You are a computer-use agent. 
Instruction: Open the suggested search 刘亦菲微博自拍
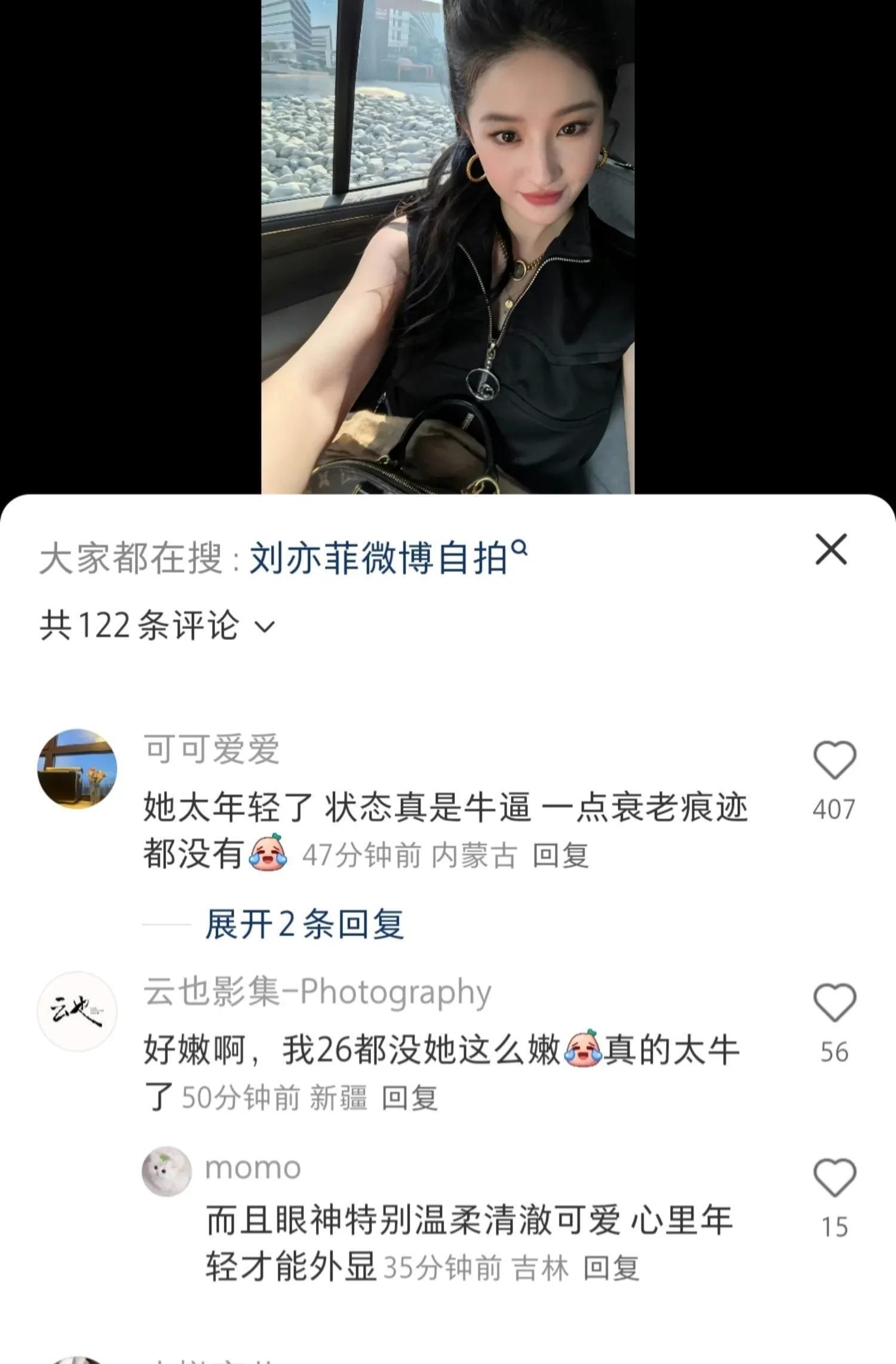coord(387,559)
